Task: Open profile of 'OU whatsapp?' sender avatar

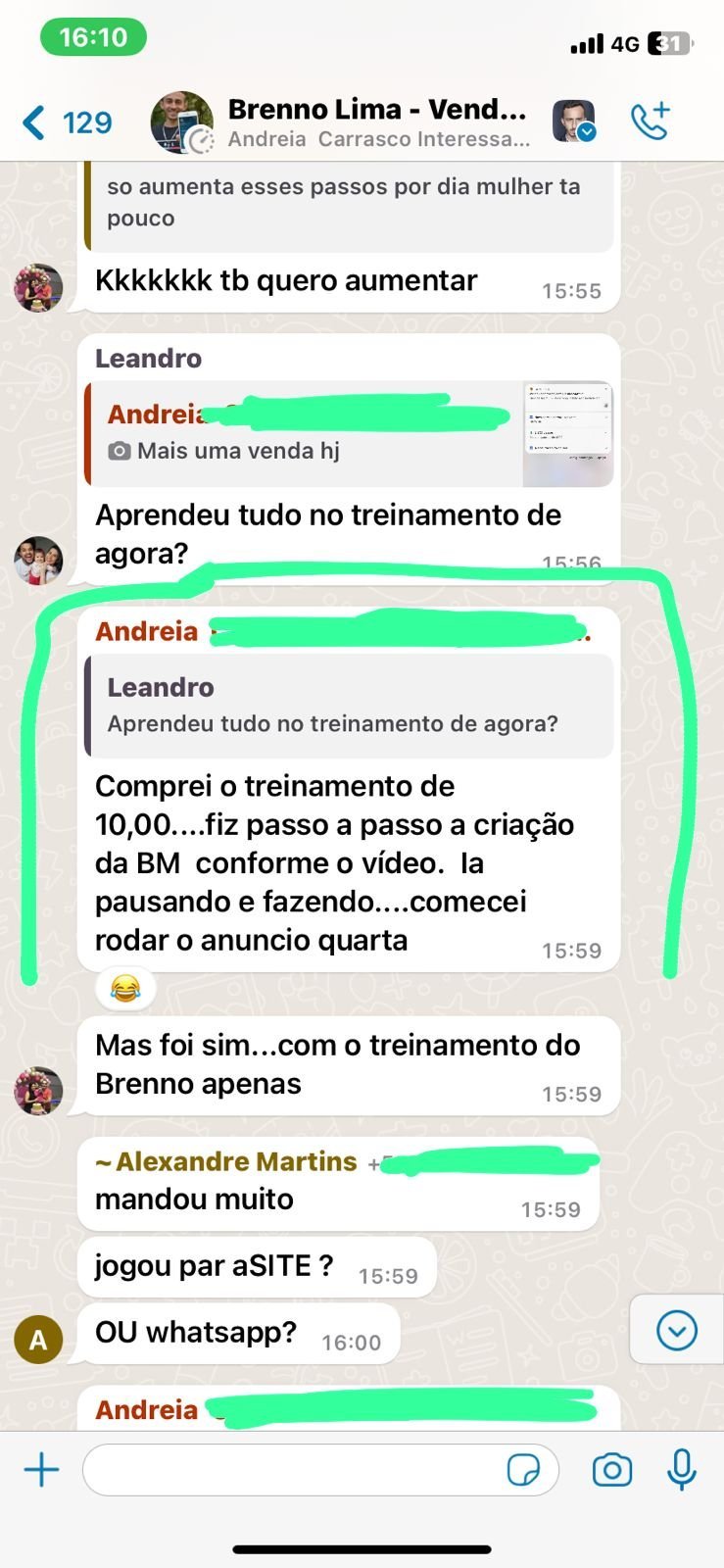Action: click(38, 1340)
